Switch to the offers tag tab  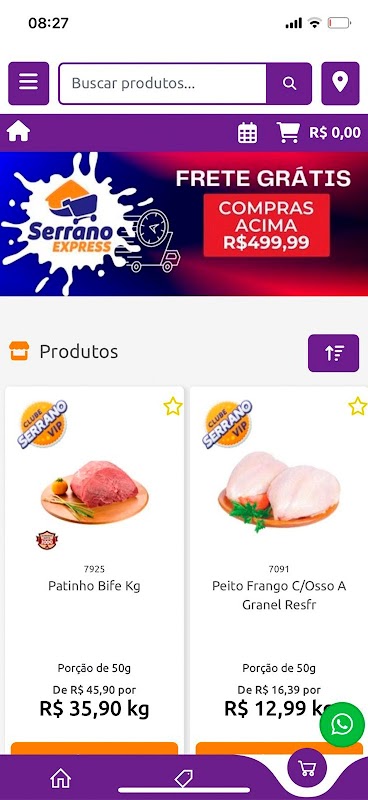click(184, 778)
